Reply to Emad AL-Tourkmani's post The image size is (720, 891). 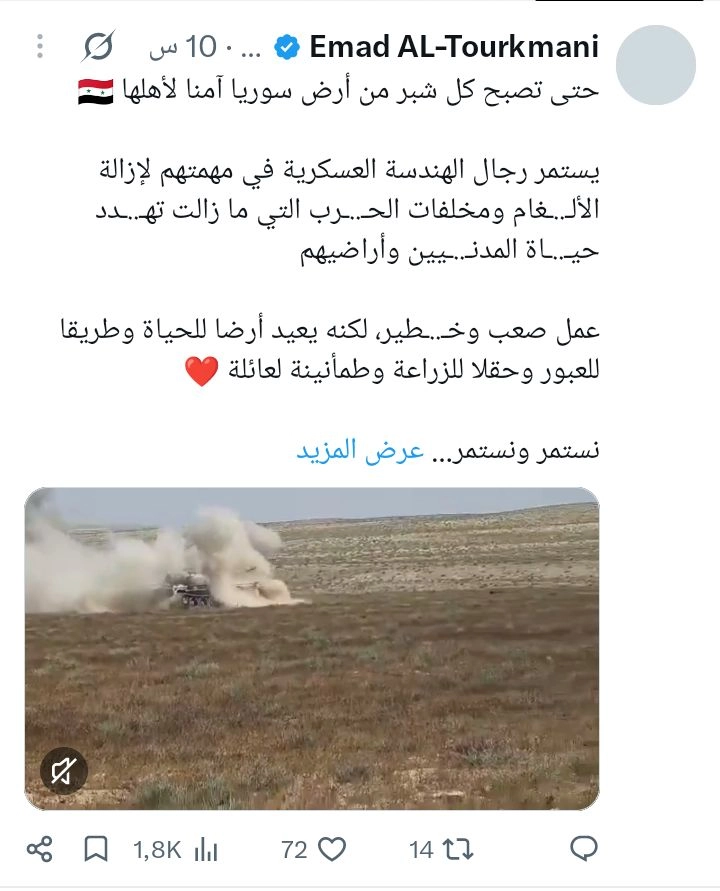584,850
